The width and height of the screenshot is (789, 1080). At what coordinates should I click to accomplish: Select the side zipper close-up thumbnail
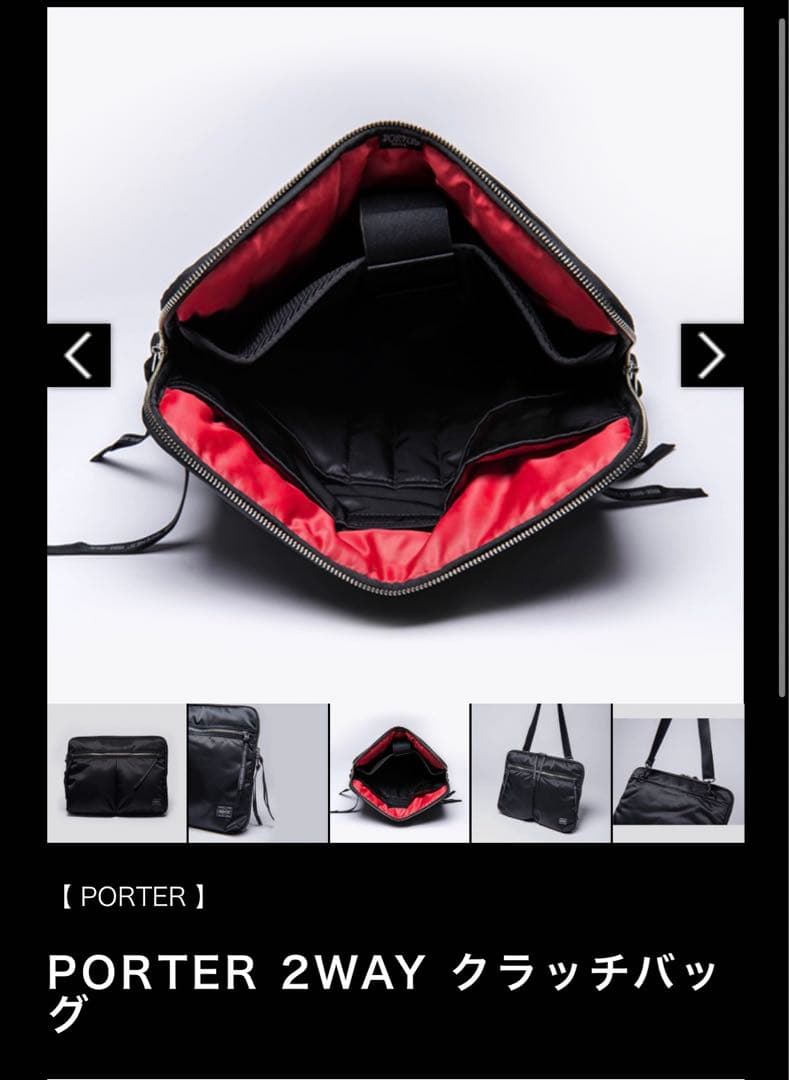pos(257,773)
